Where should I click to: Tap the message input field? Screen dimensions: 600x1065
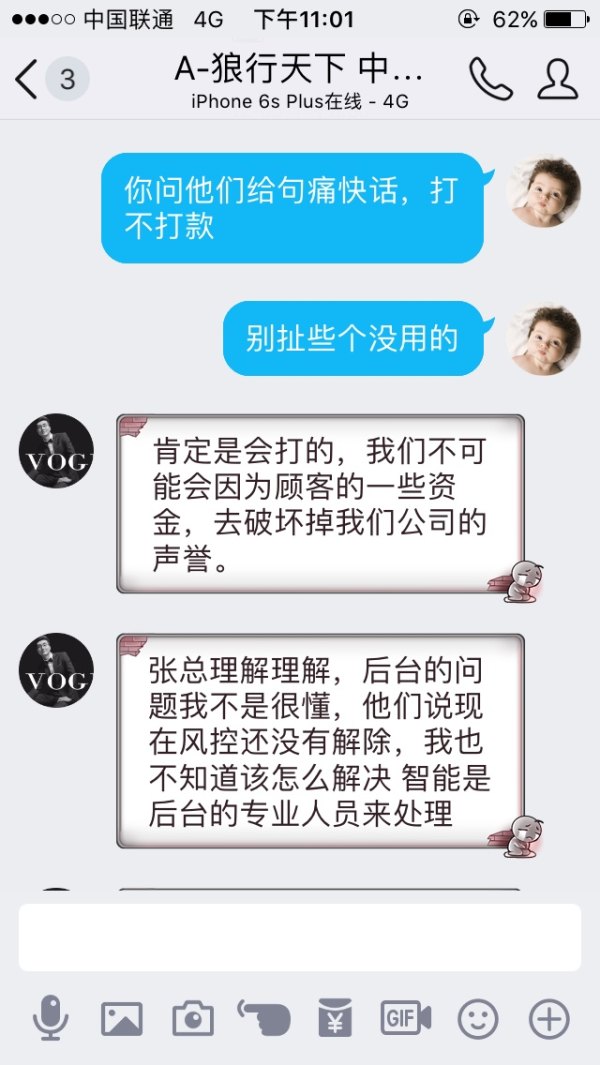[300, 937]
